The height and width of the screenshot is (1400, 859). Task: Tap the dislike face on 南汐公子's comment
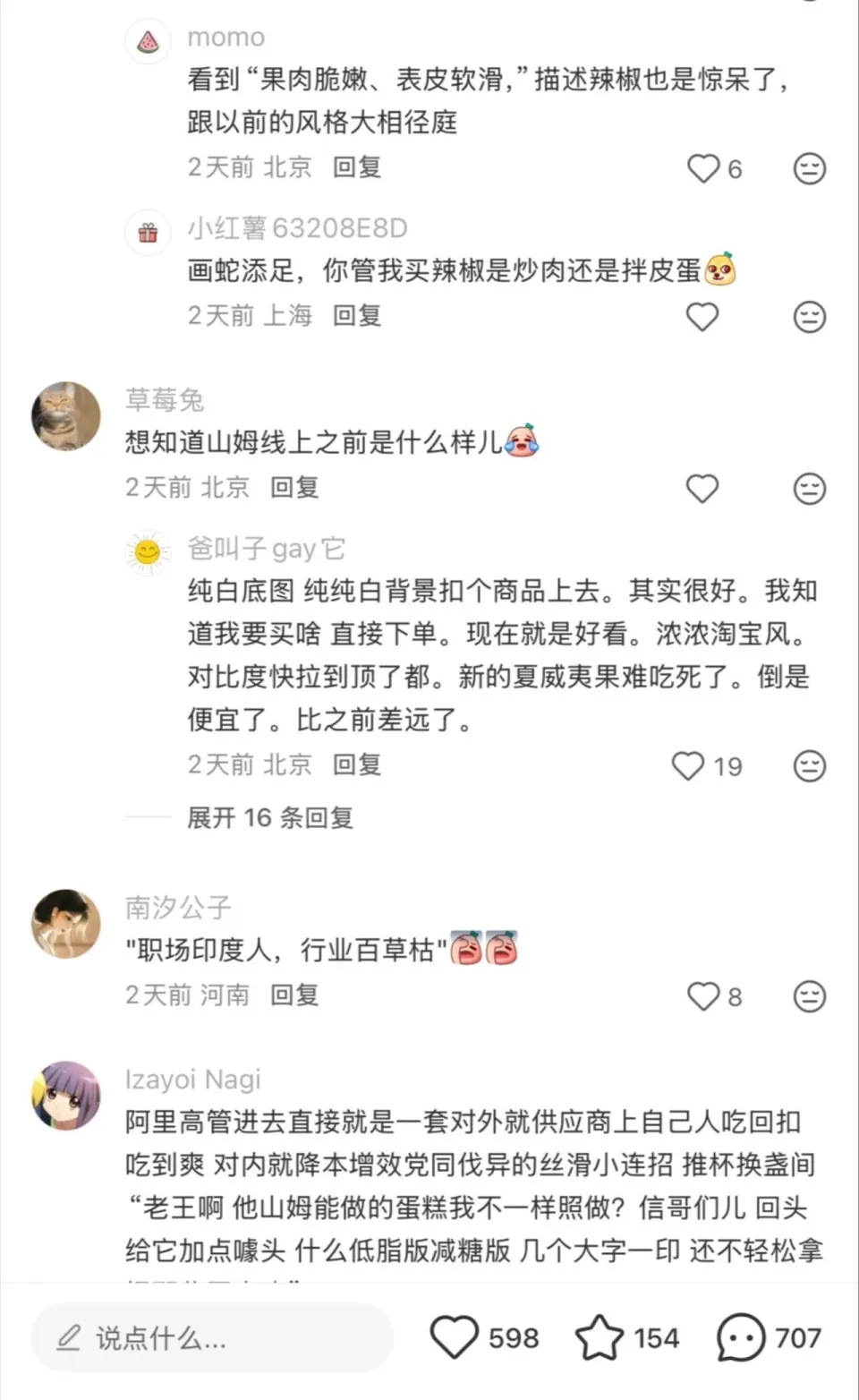tap(809, 996)
